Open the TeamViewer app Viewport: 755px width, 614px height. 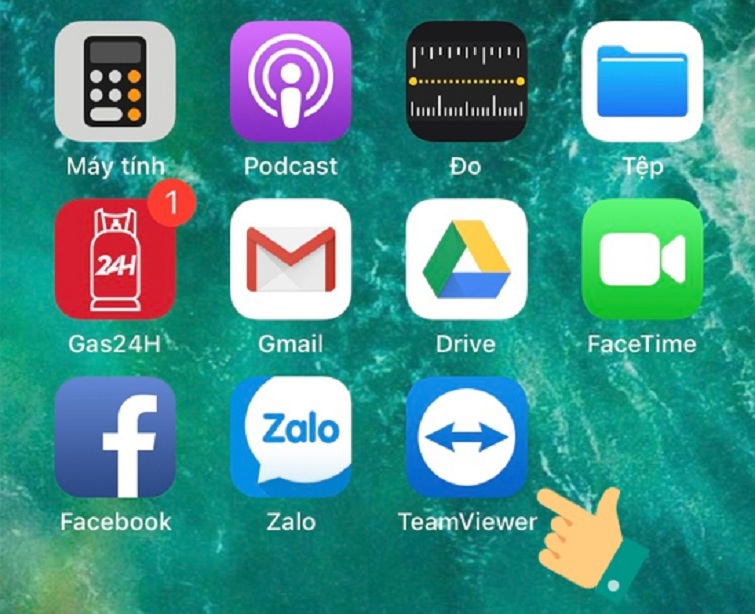466,437
